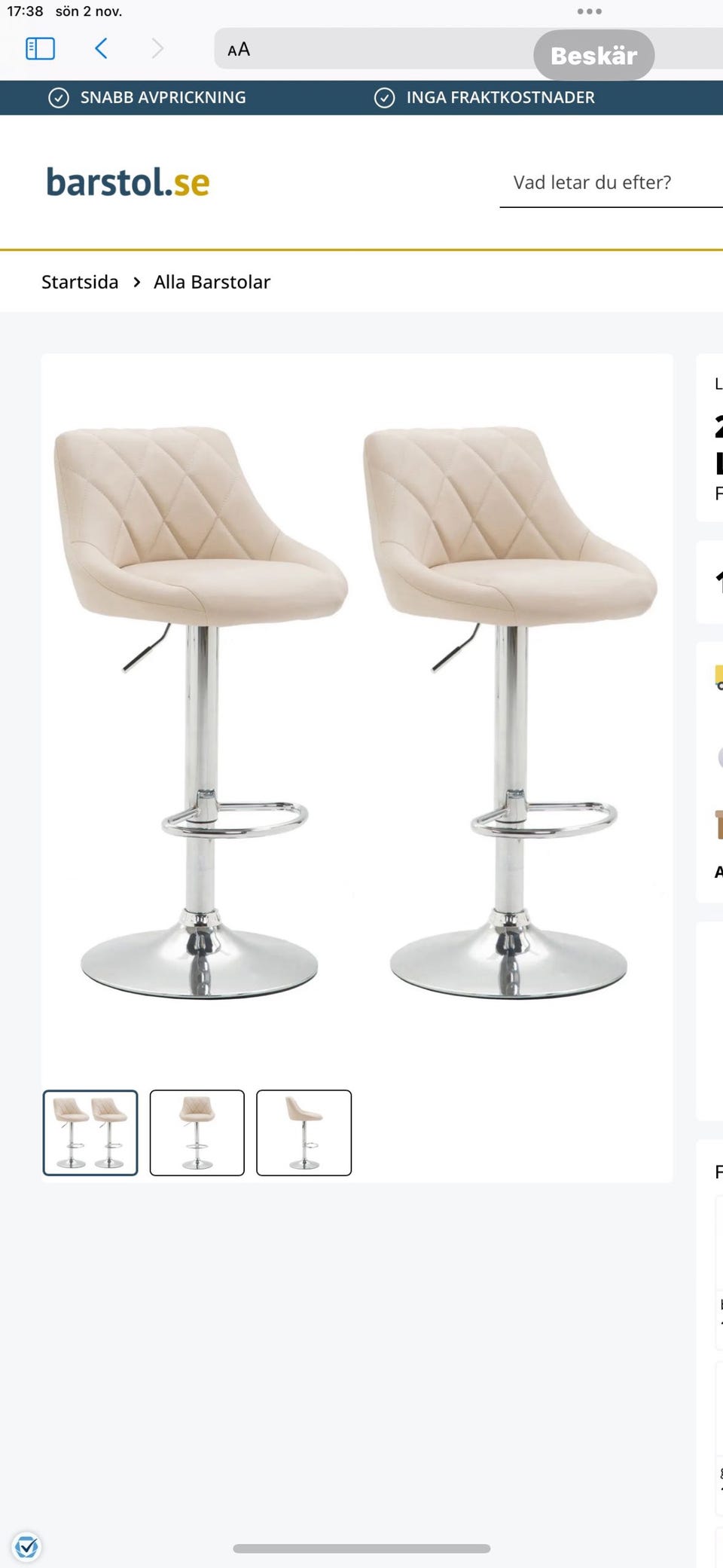Open the AA reader options menu
The image size is (723, 1568).
click(239, 50)
